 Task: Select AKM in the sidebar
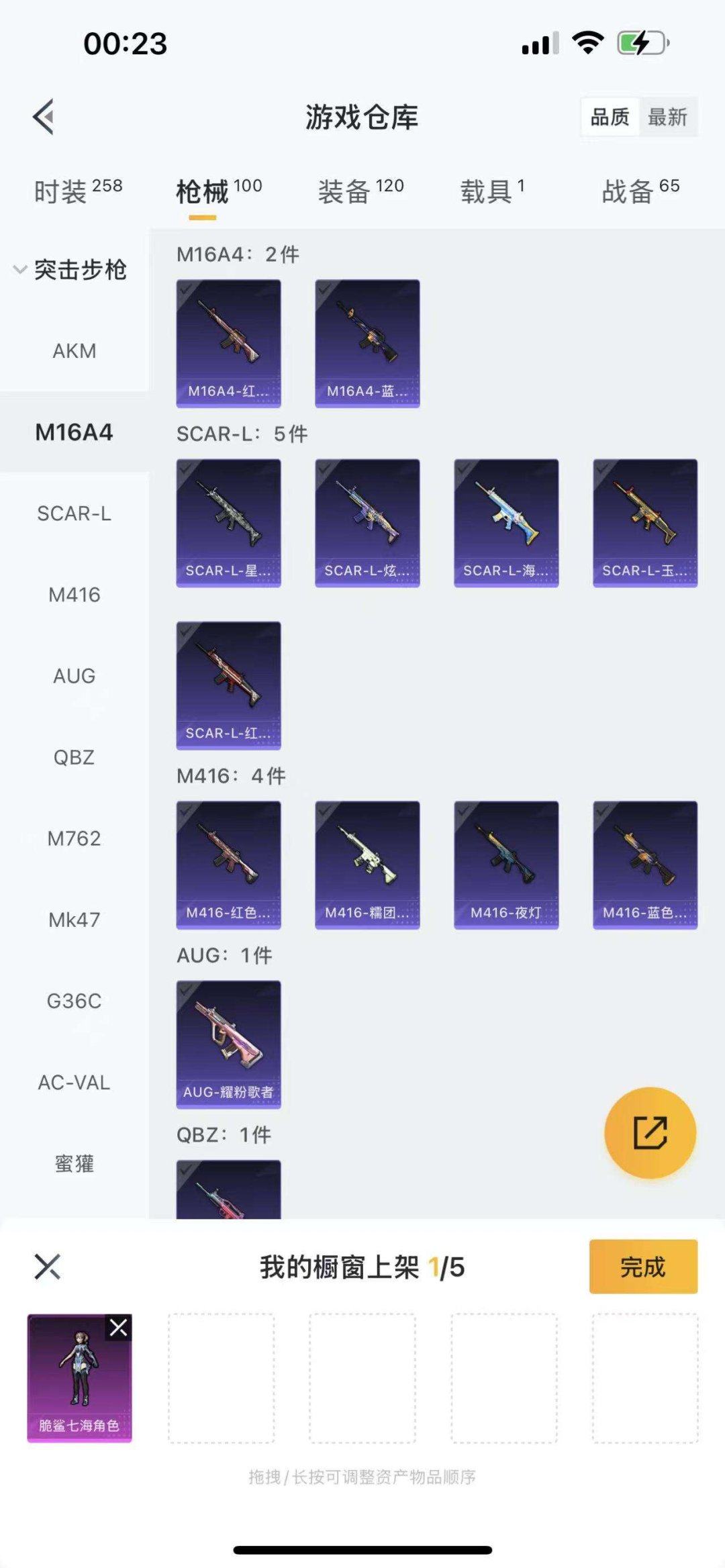tap(74, 351)
